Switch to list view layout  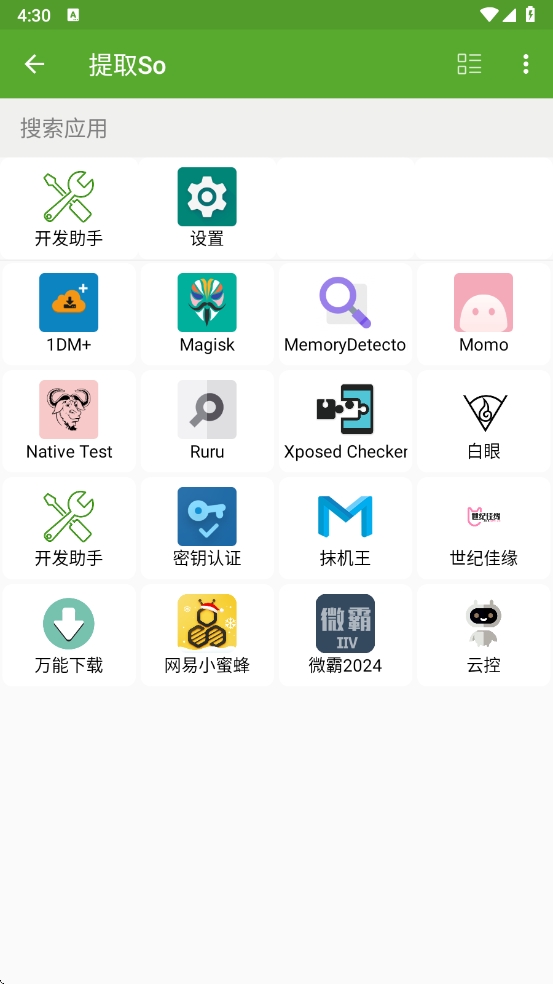pos(470,64)
